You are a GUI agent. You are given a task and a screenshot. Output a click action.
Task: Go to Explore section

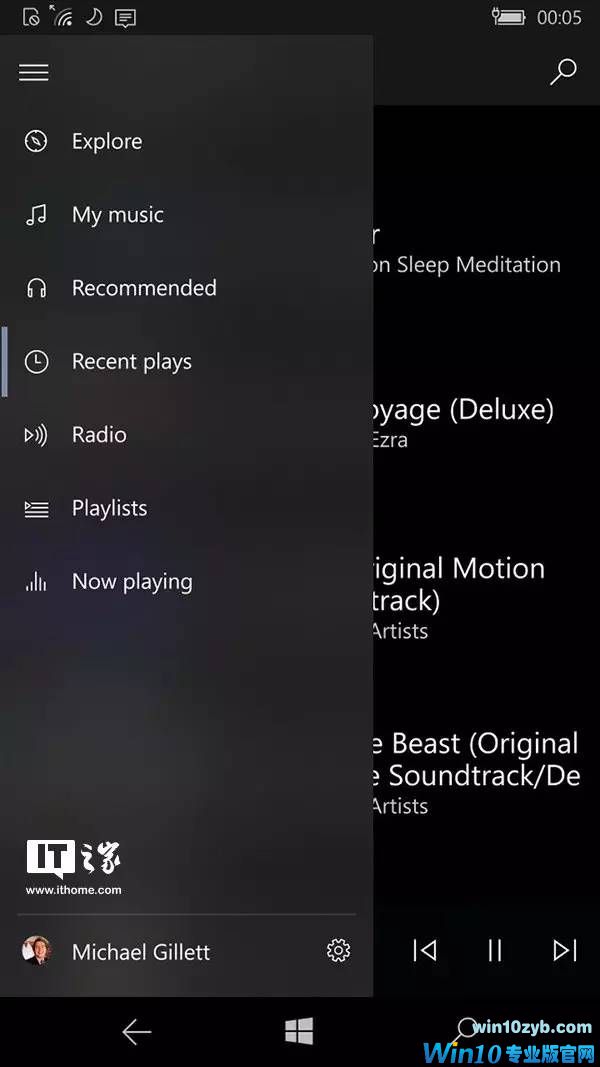[106, 142]
